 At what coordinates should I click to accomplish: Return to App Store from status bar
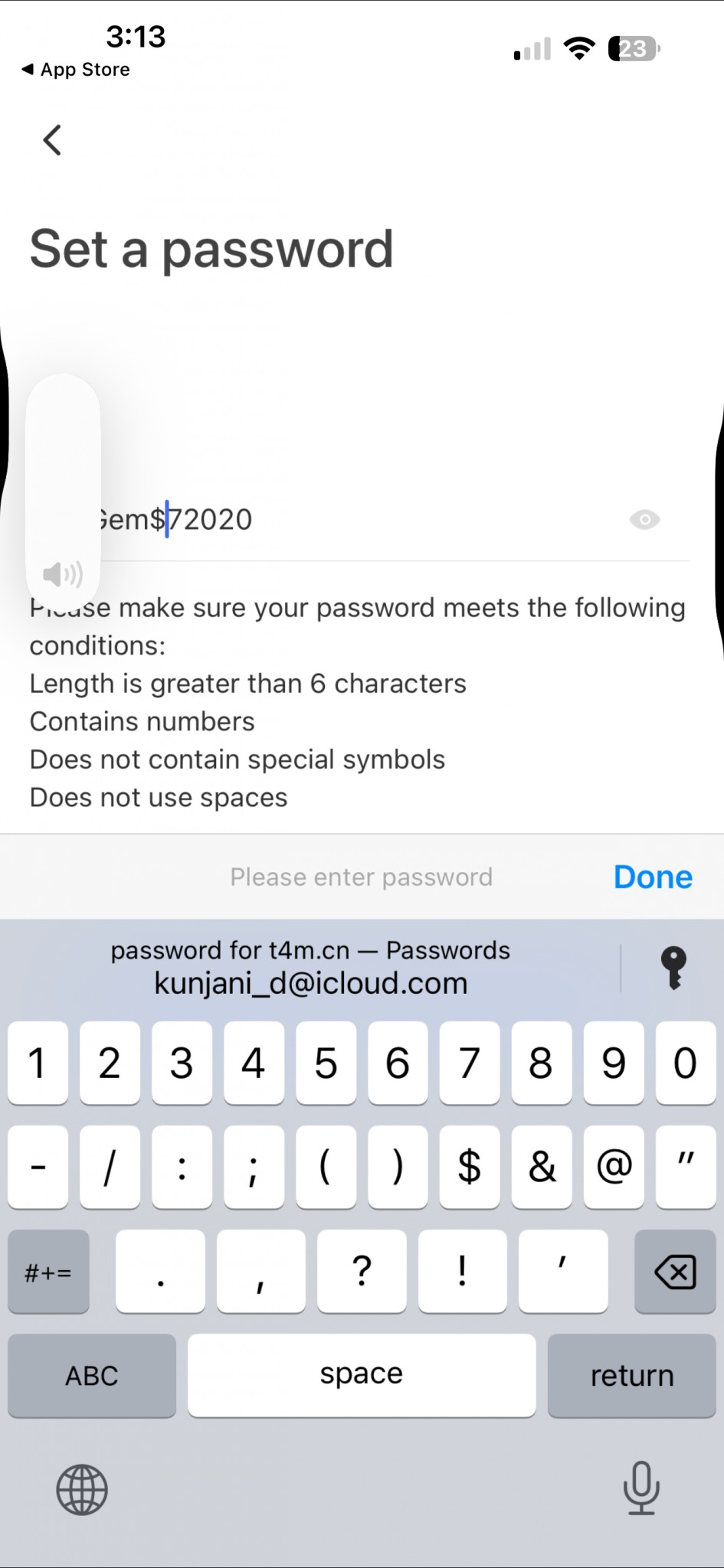[76, 70]
